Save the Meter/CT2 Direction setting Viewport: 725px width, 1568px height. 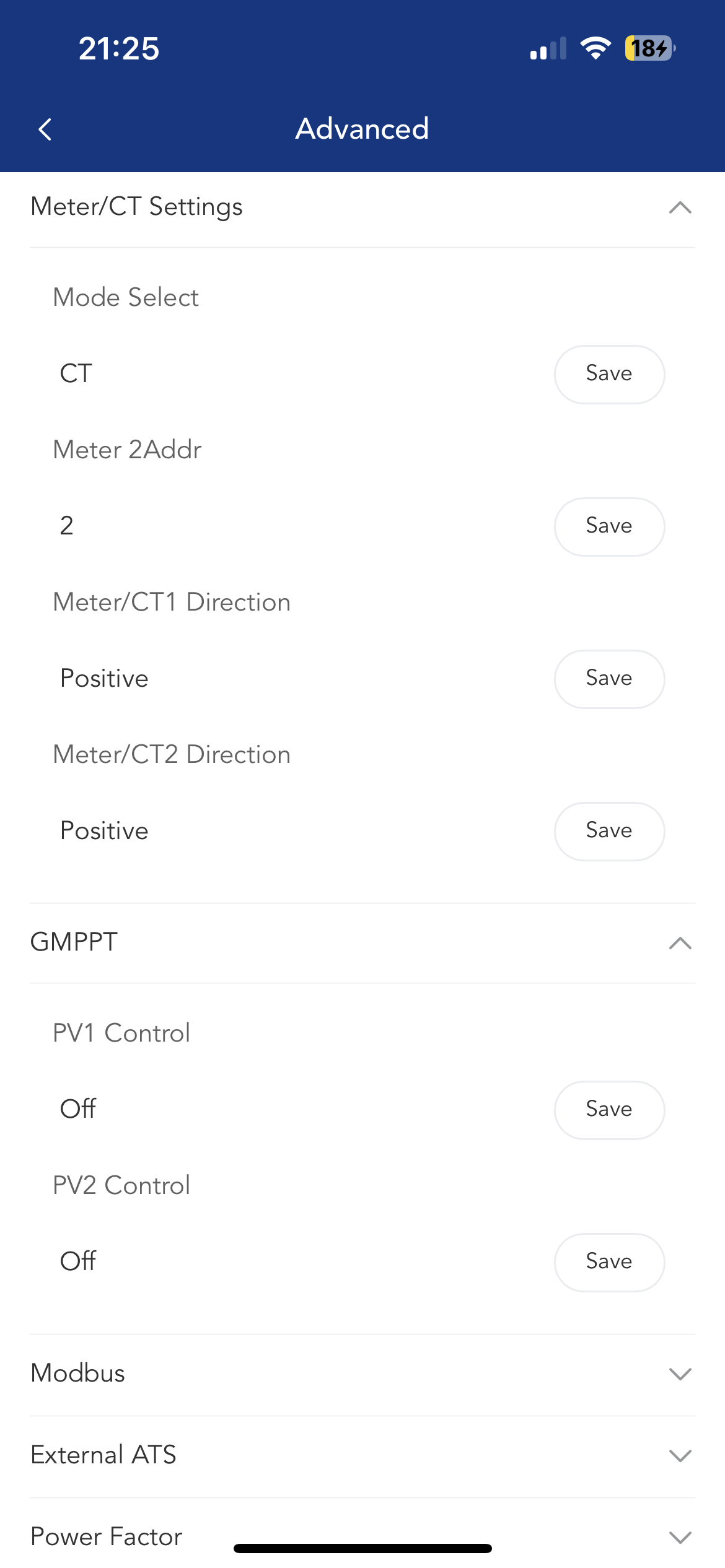coord(609,831)
